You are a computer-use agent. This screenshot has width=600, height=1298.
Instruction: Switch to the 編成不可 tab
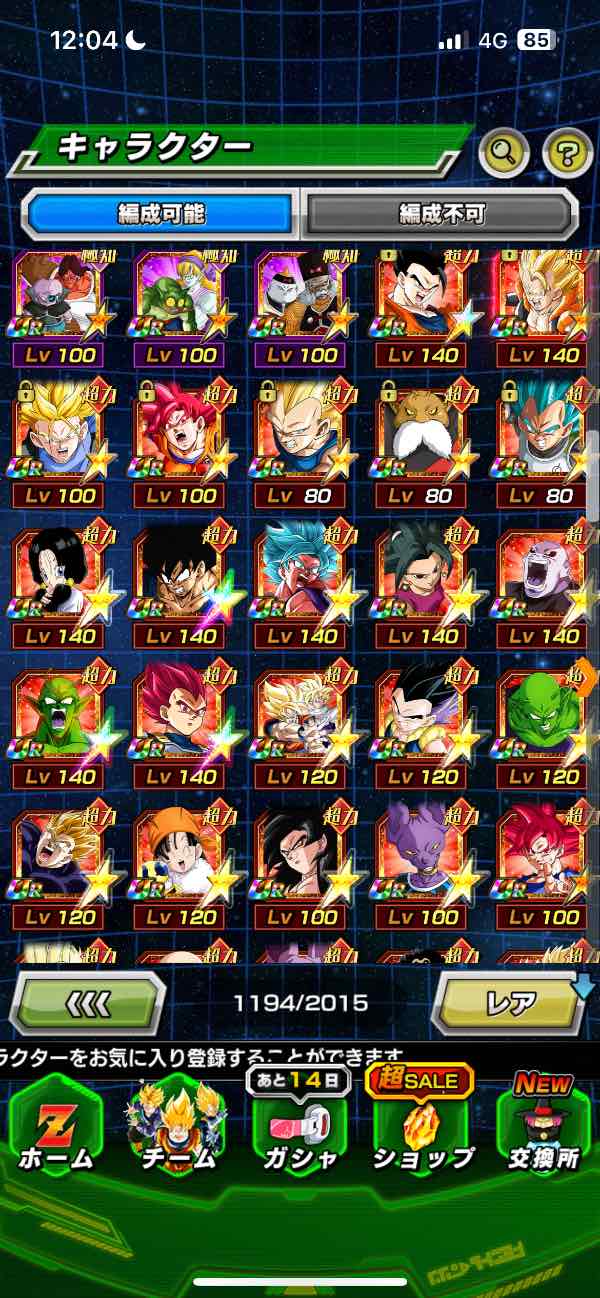pyautogui.click(x=441, y=213)
